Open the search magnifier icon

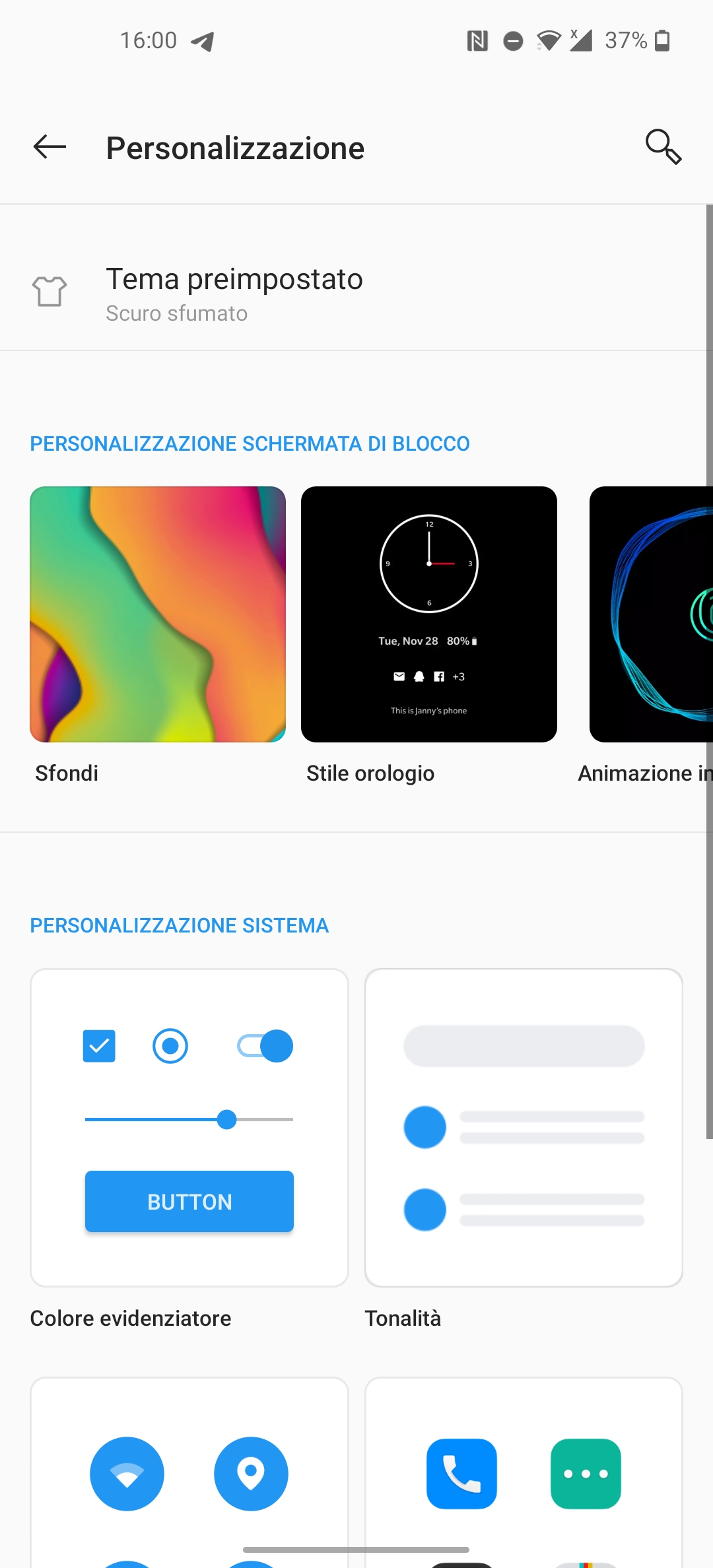[x=663, y=147]
